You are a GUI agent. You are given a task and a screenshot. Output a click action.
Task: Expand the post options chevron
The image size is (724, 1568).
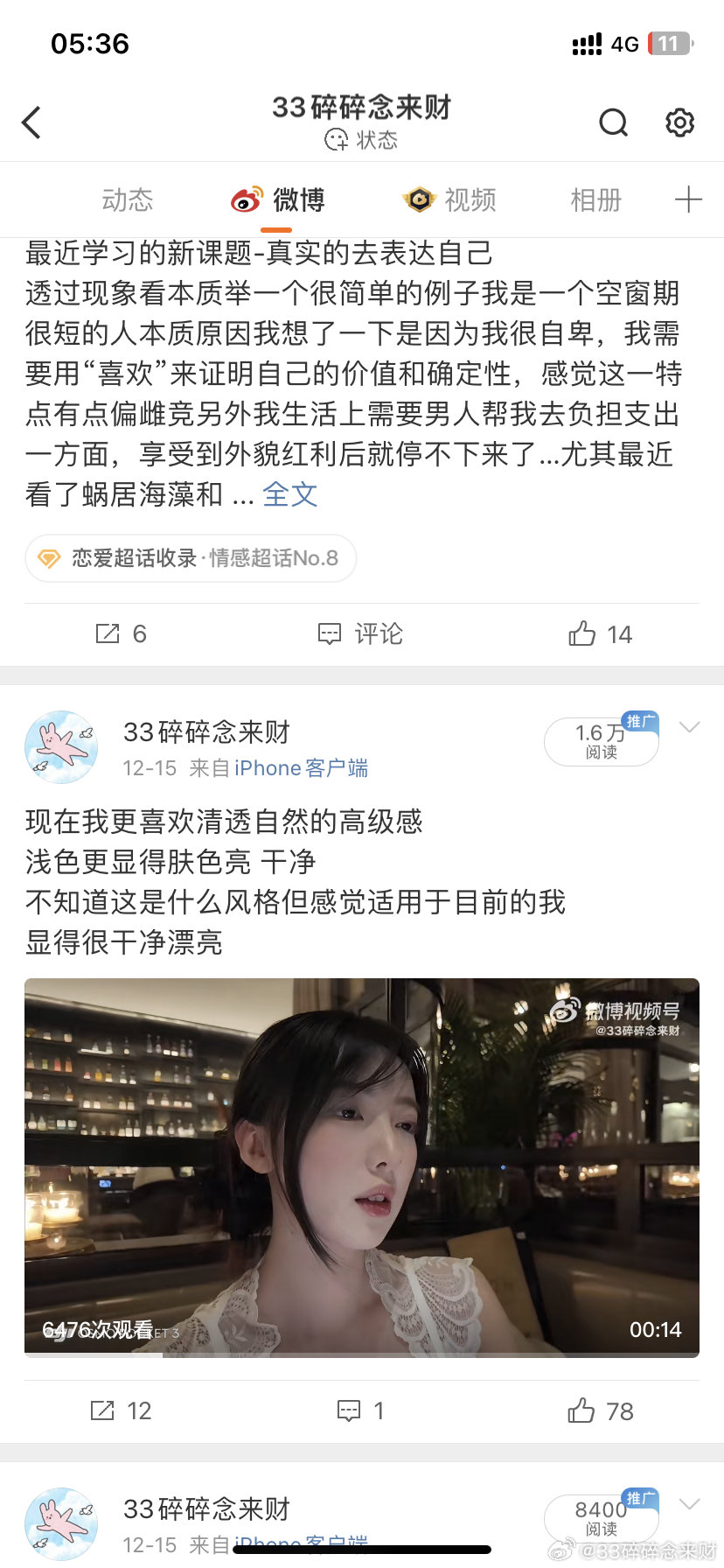(x=690, y=726)
